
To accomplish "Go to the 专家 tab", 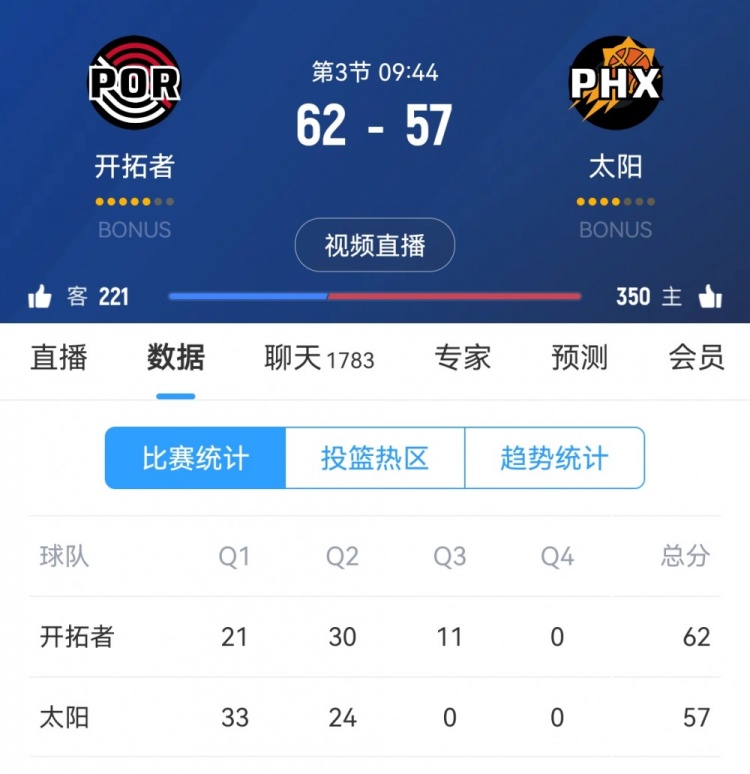I will [x=463, y=357].
